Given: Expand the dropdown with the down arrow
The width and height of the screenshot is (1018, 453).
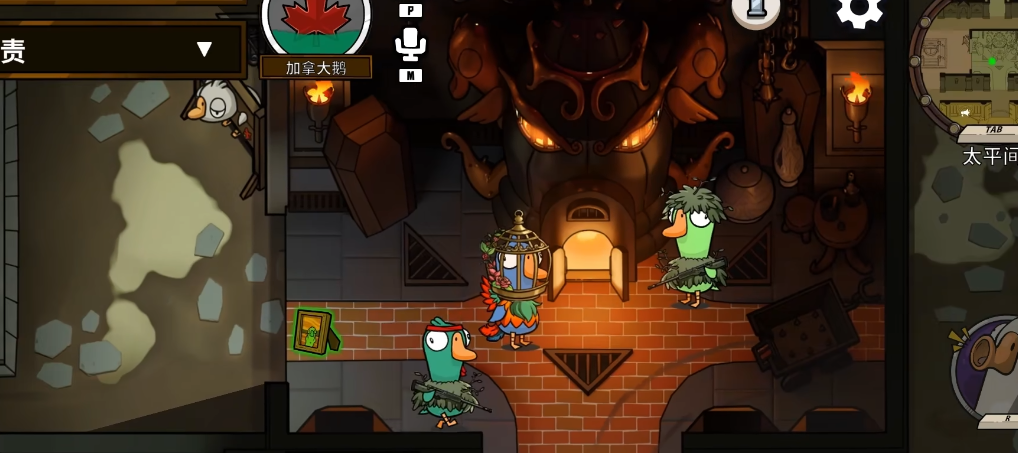Looking at the screenshot, I should (x=204, y=49).
